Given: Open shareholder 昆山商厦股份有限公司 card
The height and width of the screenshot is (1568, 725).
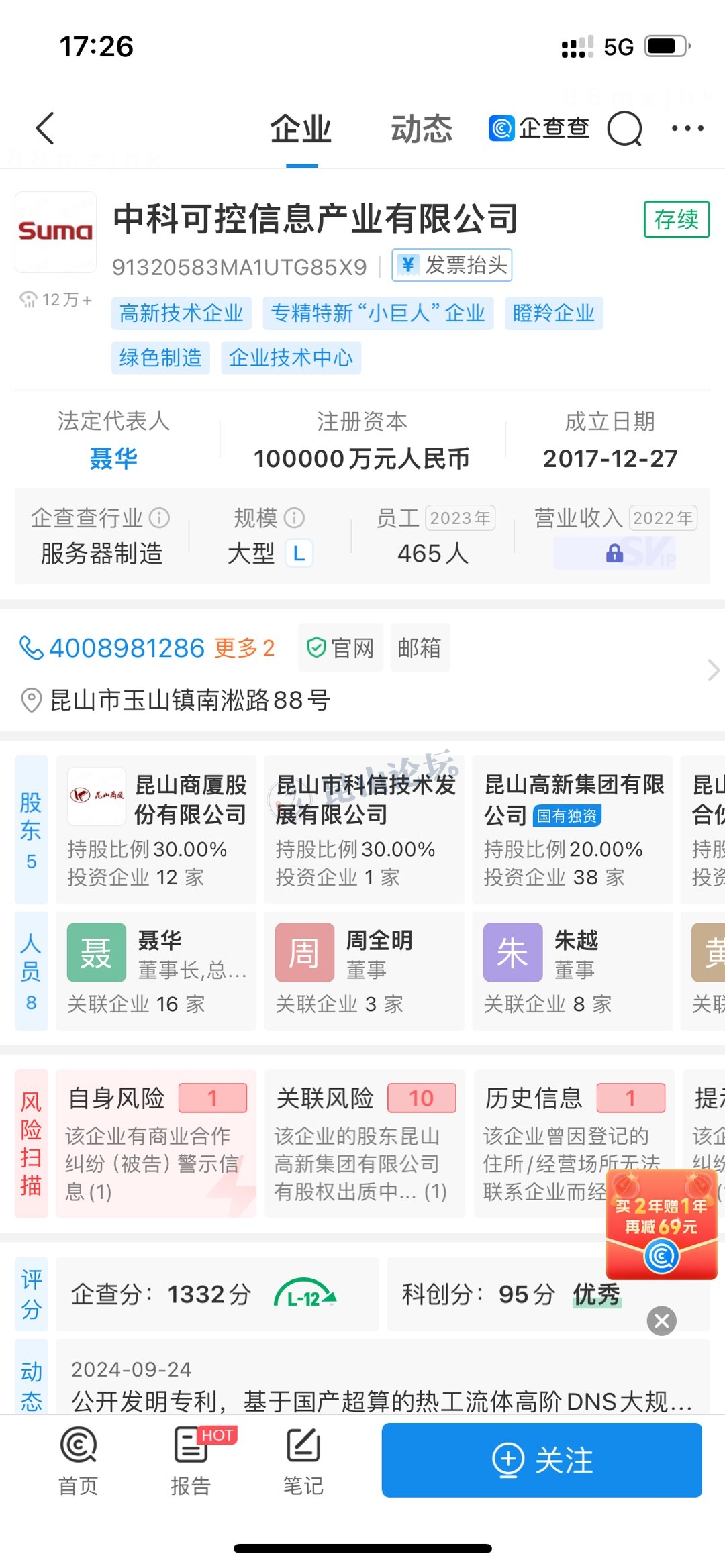Looking at the screenshot, I should pos(156,829).
